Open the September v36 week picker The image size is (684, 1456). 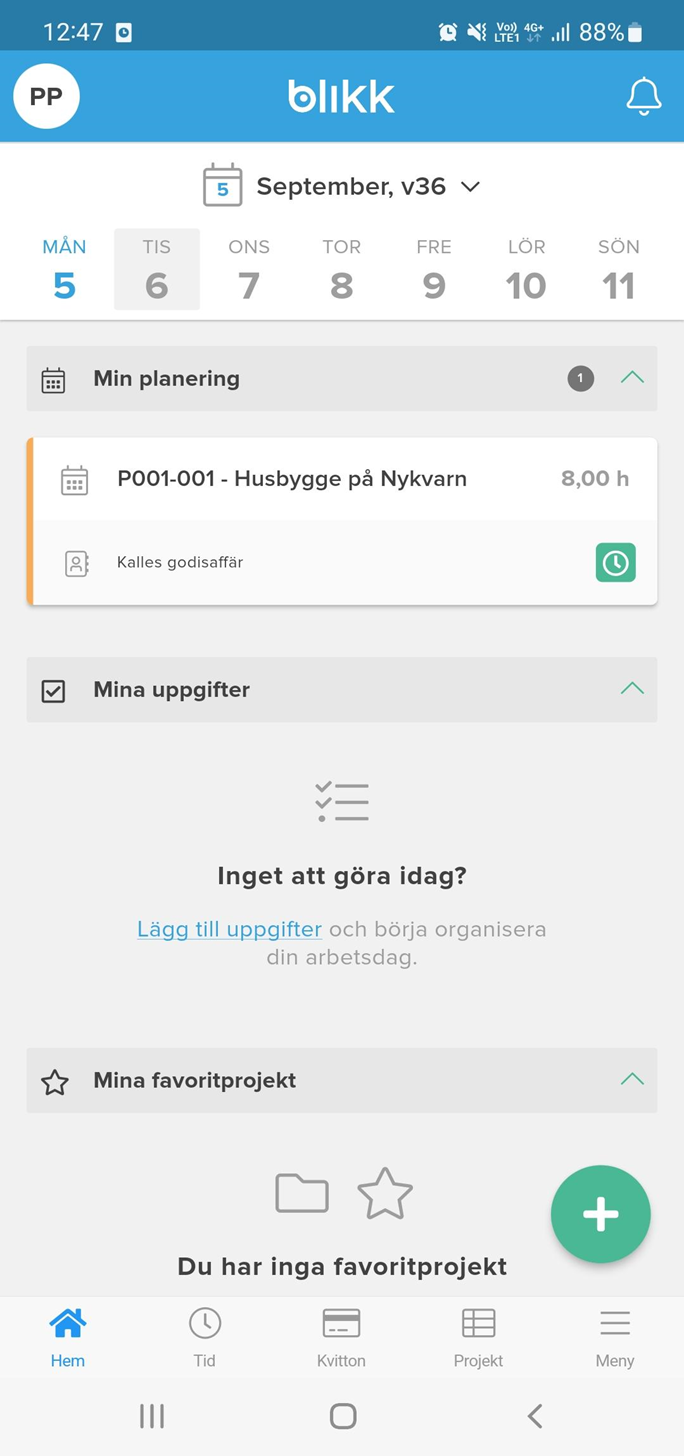(342, 187)
